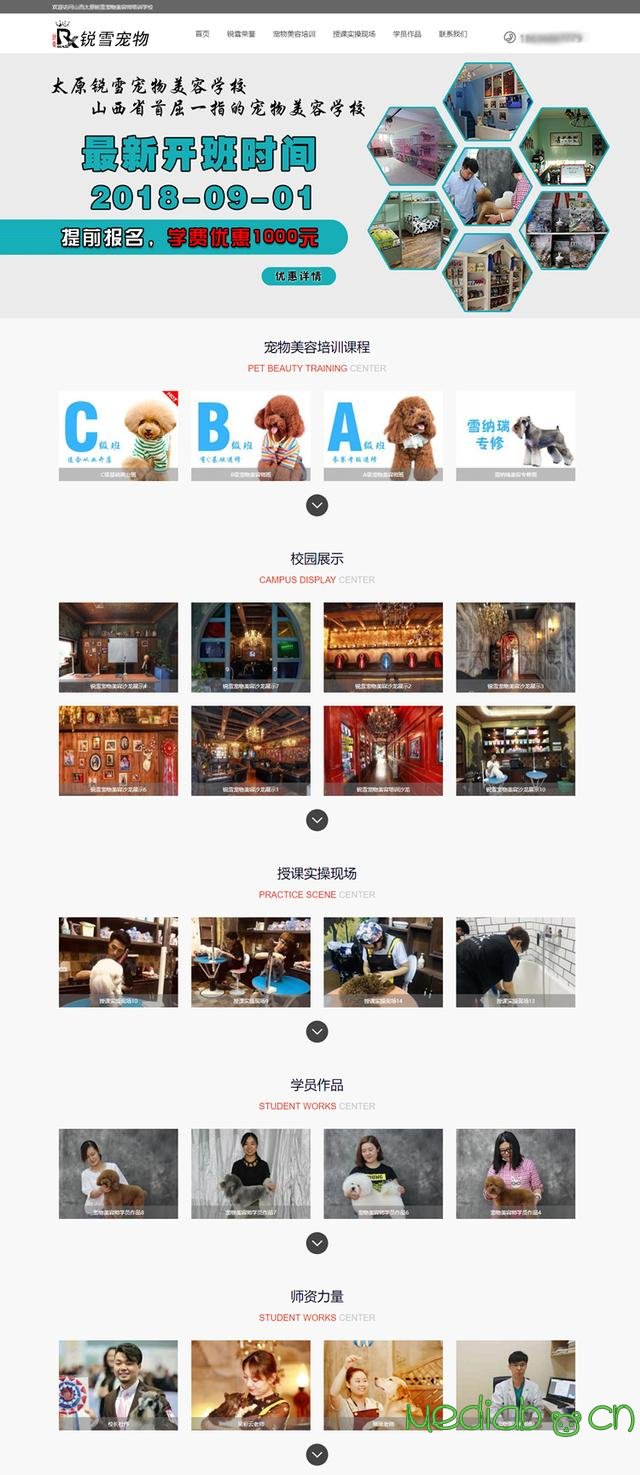Expand more under 授课实操现场 section
640x1475 pixels.
tap(317, 1031)
